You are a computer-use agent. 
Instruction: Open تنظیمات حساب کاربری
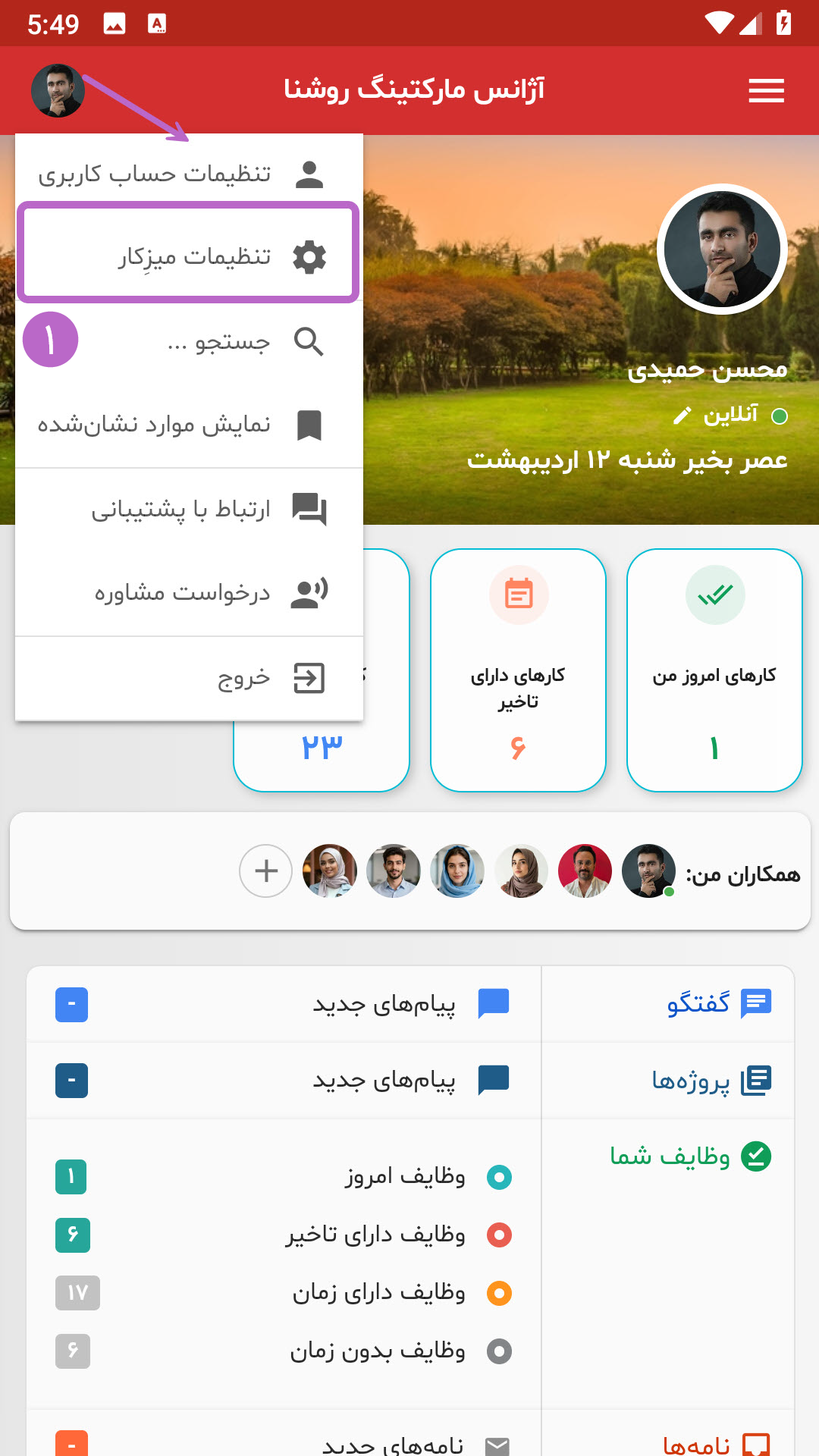(189, 174)
